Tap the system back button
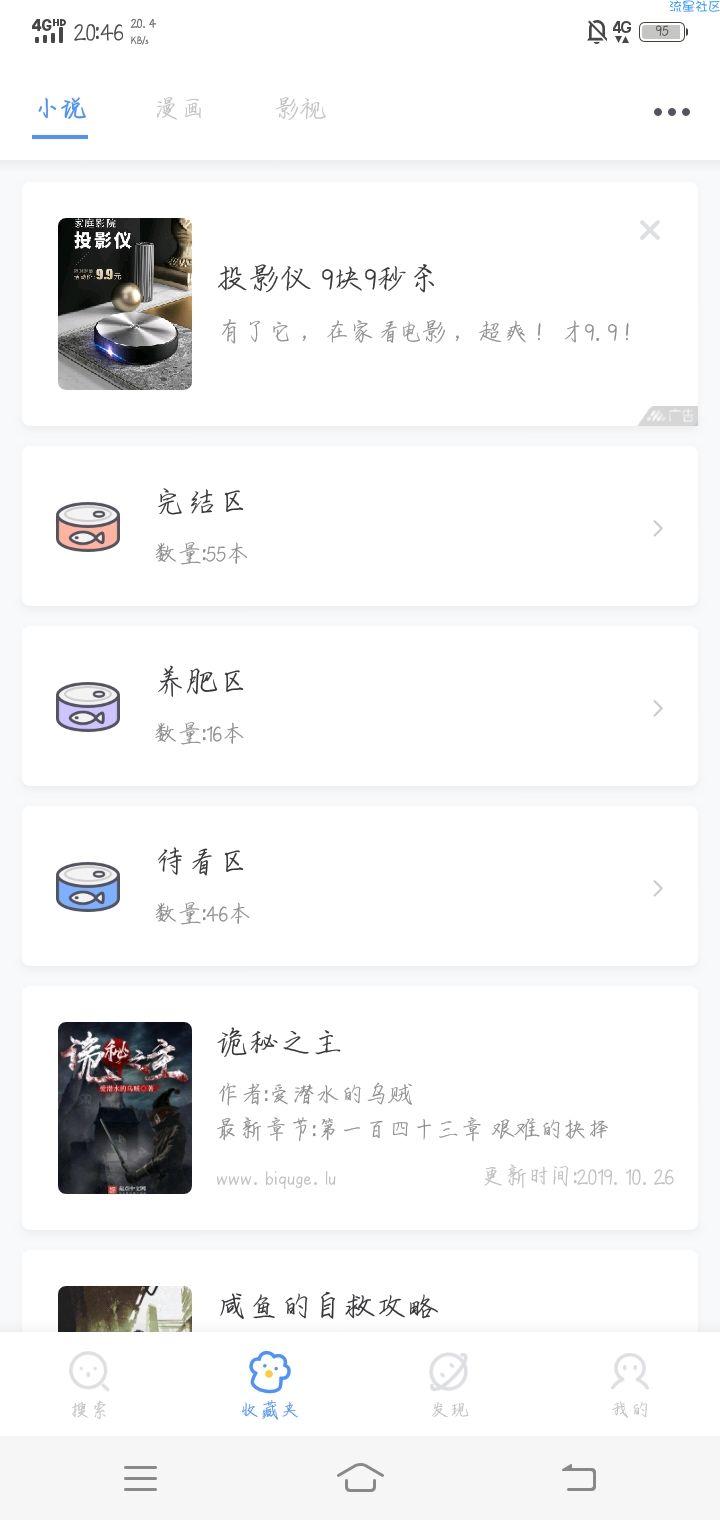Viewport: 720px width, 1520px height. pos(579,1477)
